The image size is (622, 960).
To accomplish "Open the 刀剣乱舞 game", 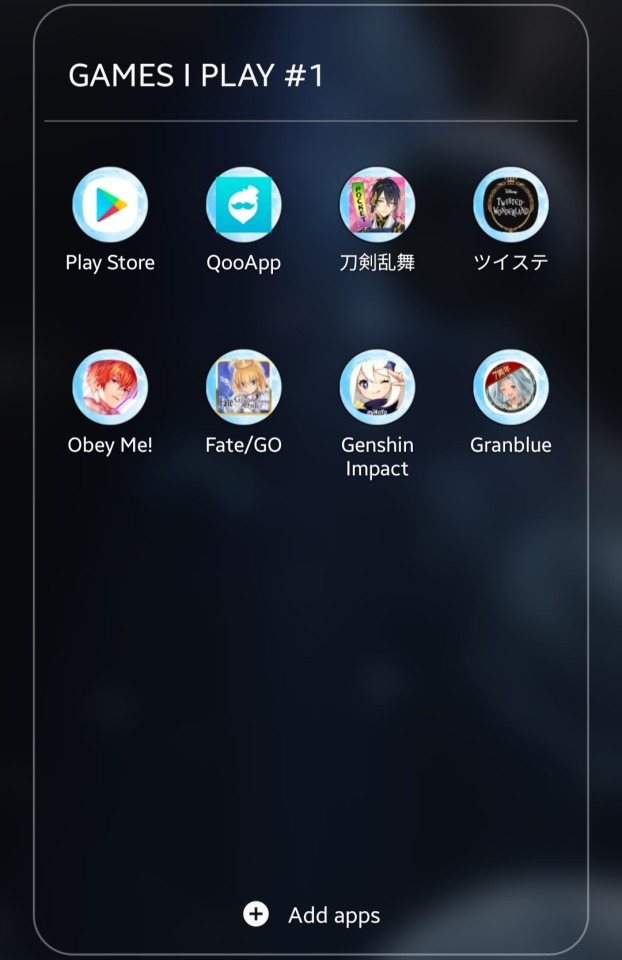I will [x=377, y=205].
